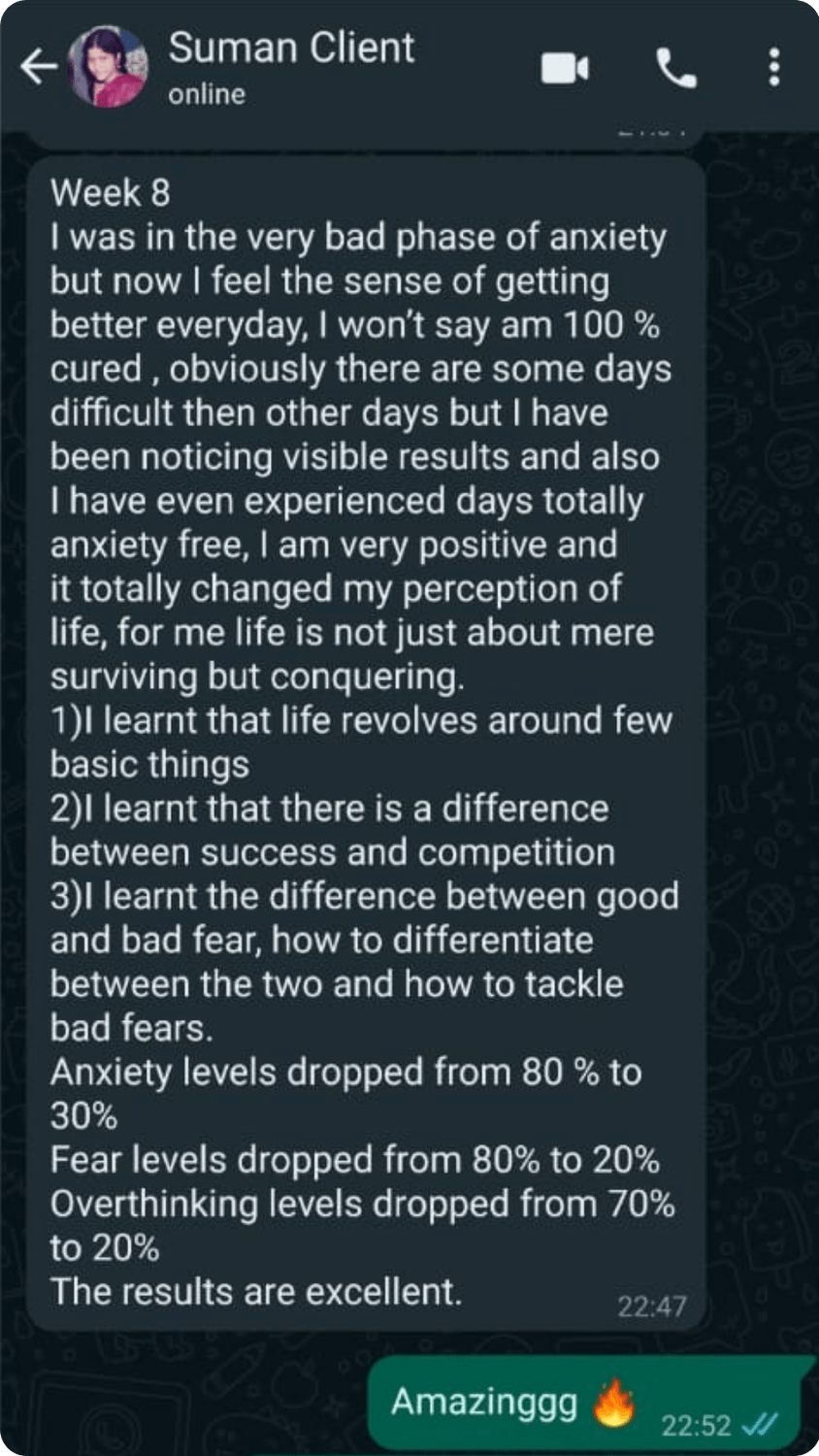The height and width of the screenshot is (1456, 819).
Task: Go back to the chats list
Action: (x=39, y=68)
